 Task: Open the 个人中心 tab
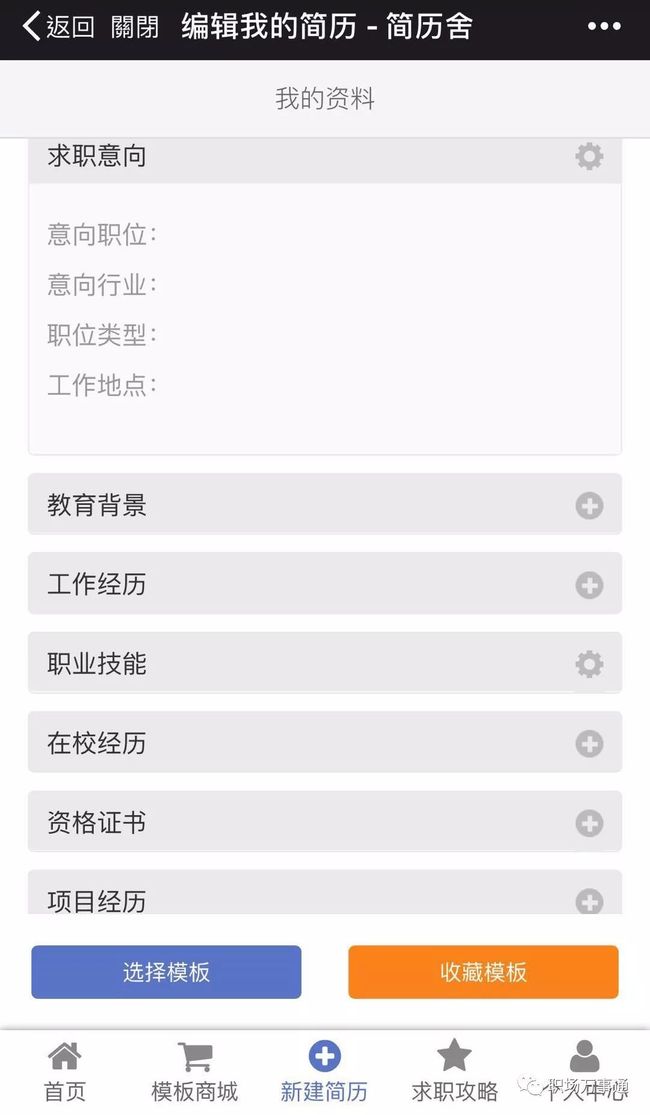pos(585,1072)
